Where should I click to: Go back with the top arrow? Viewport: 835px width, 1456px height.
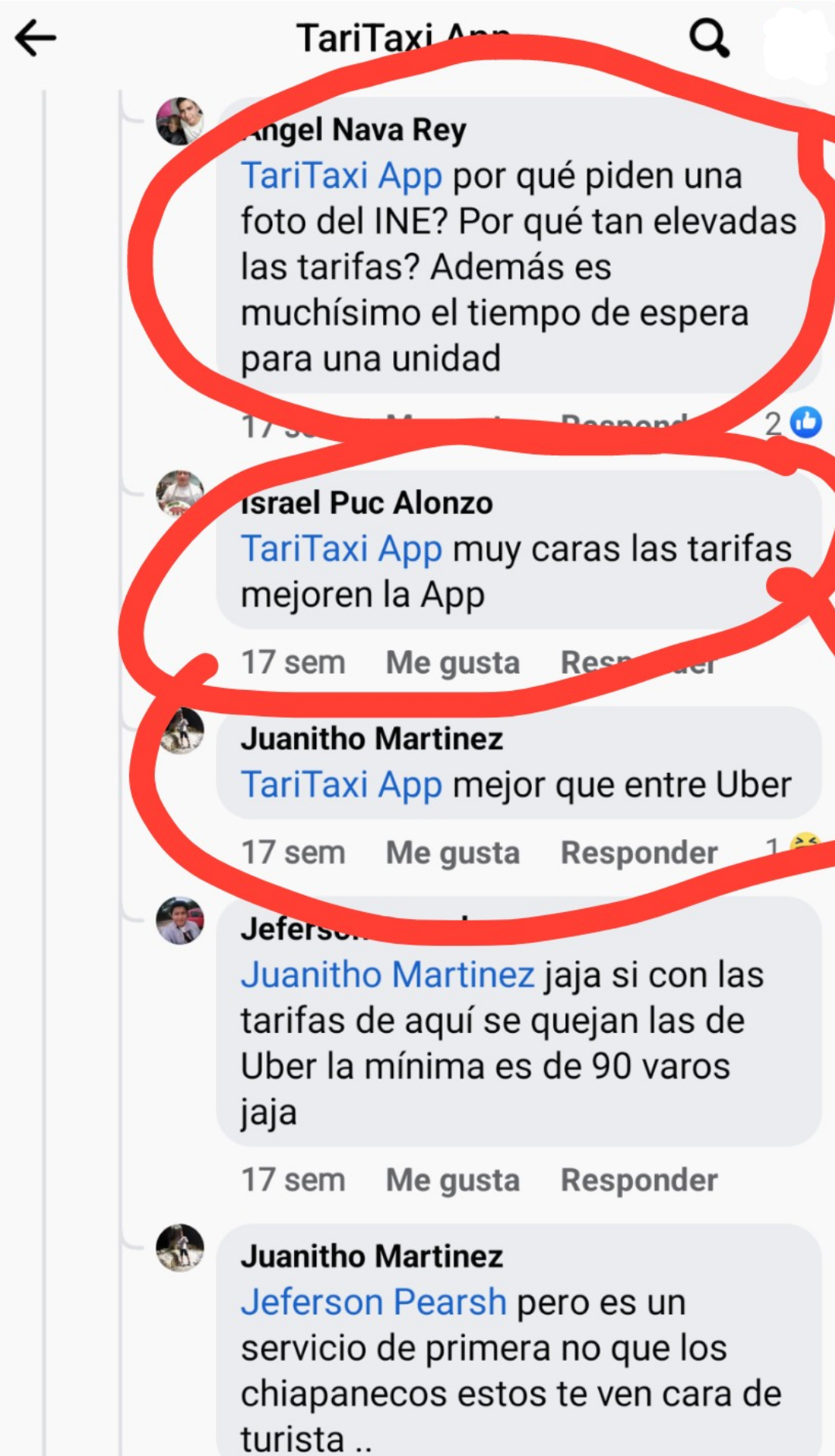[x=36, y=37]
